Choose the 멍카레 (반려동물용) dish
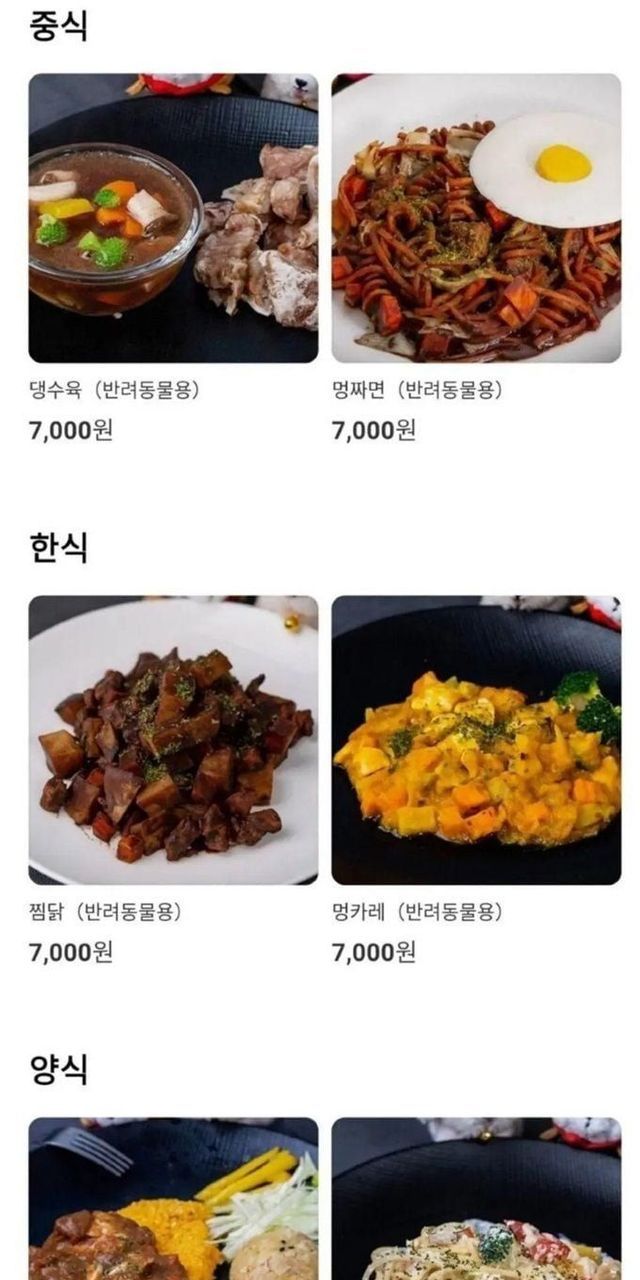Viewport: 640px width, 1280px height. pyautogui.click(x=476, y=740)
